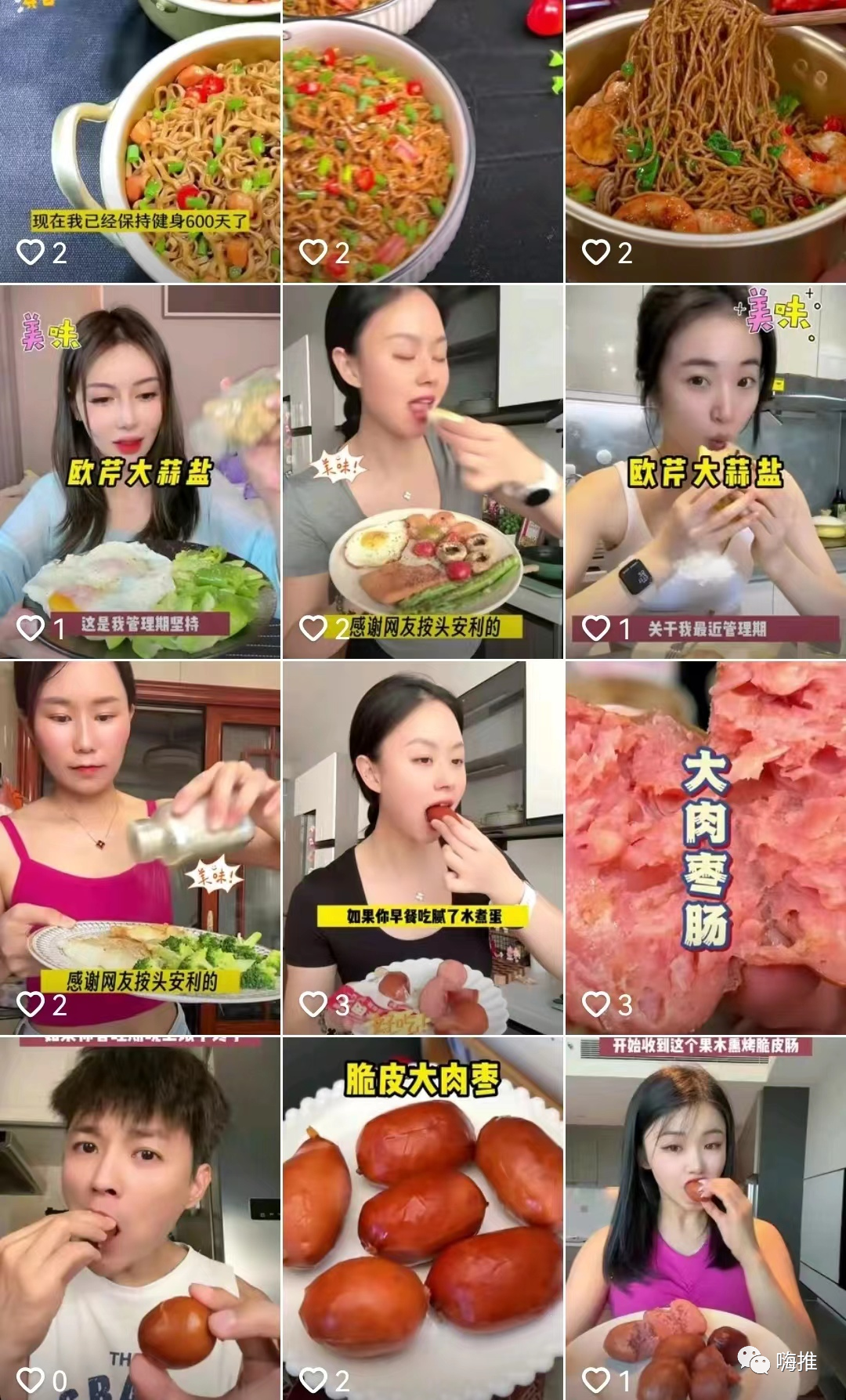The height and width of the screenshot is (1400, 846).
Task: Play the 脆皮大肉枣 sausage video
Action: tap(423, 1218)
